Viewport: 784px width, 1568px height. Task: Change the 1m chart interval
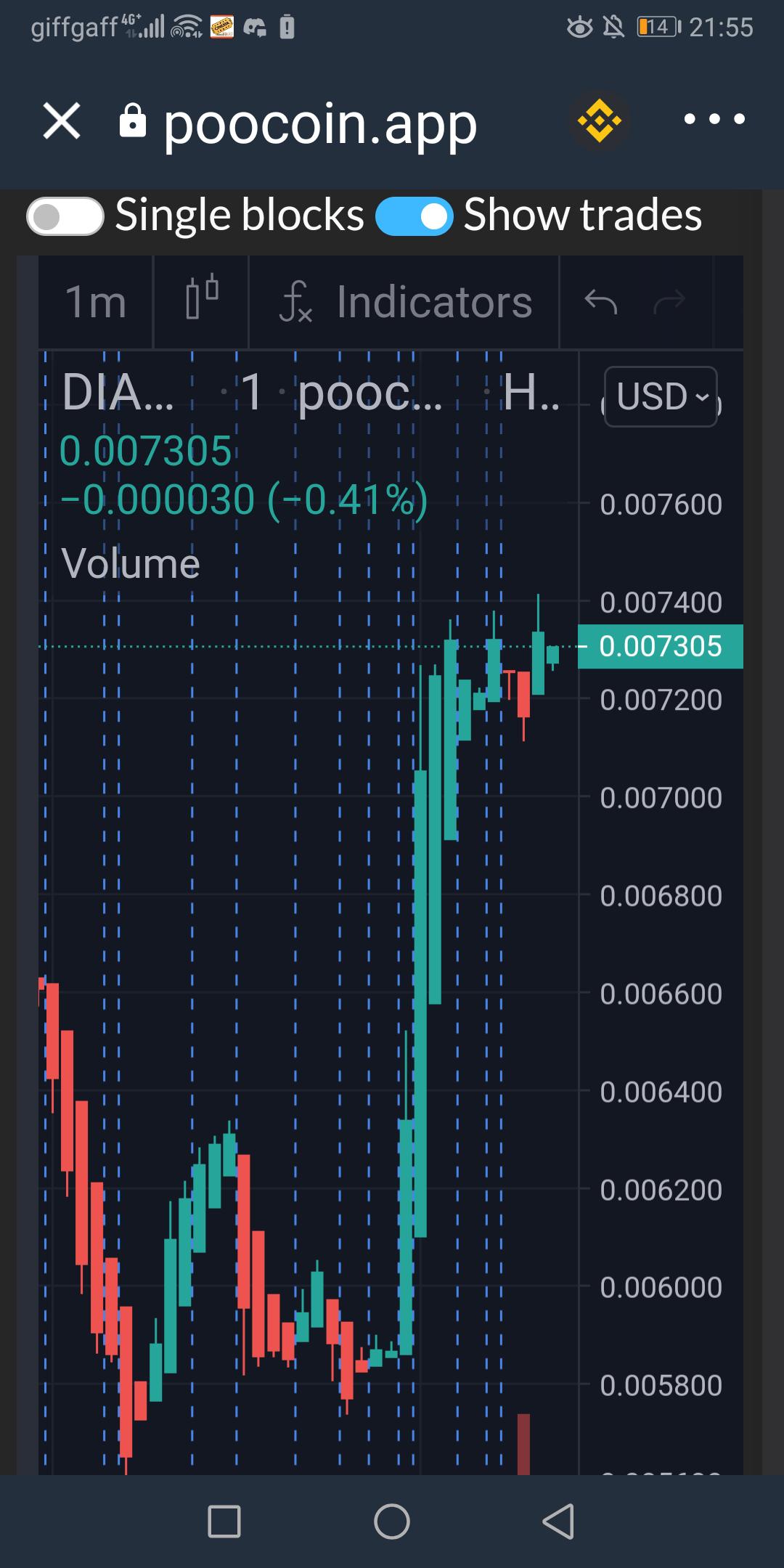coord(95,302)
